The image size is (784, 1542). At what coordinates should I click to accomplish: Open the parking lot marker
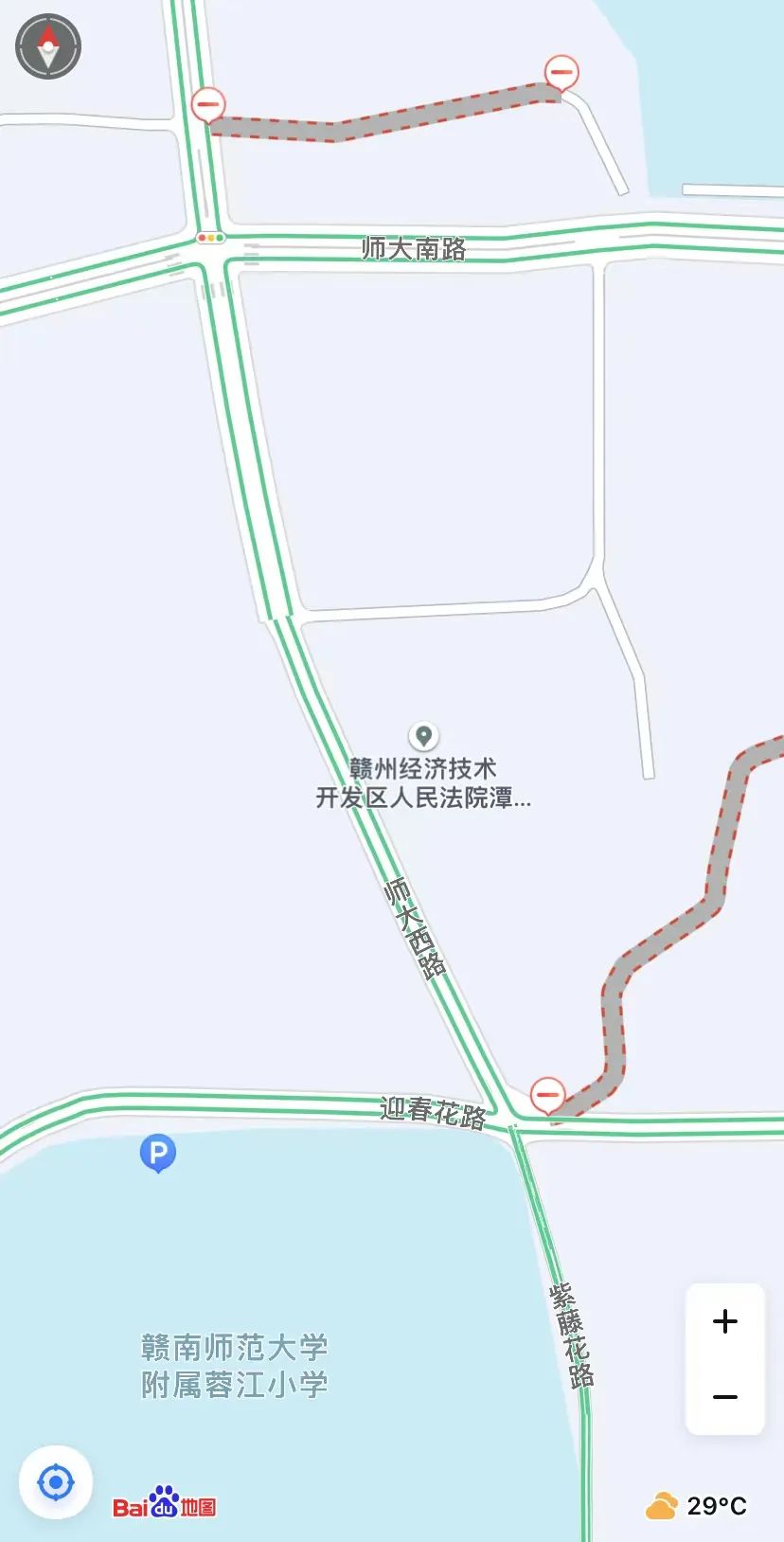pyautogui.click(x=158, y=1153)
